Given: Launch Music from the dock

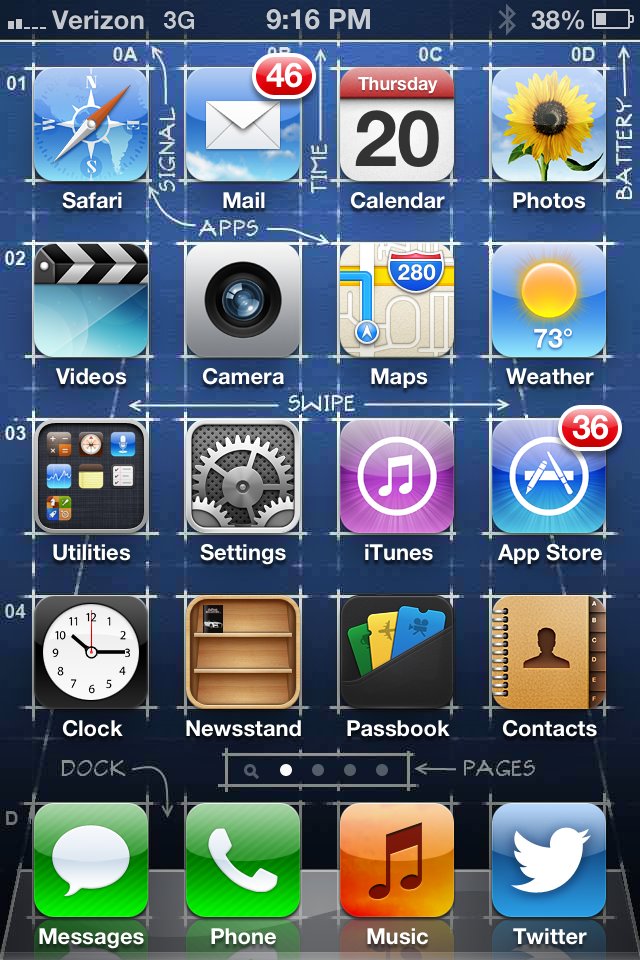Looking at the screenshot, I should tap(397, 860).
